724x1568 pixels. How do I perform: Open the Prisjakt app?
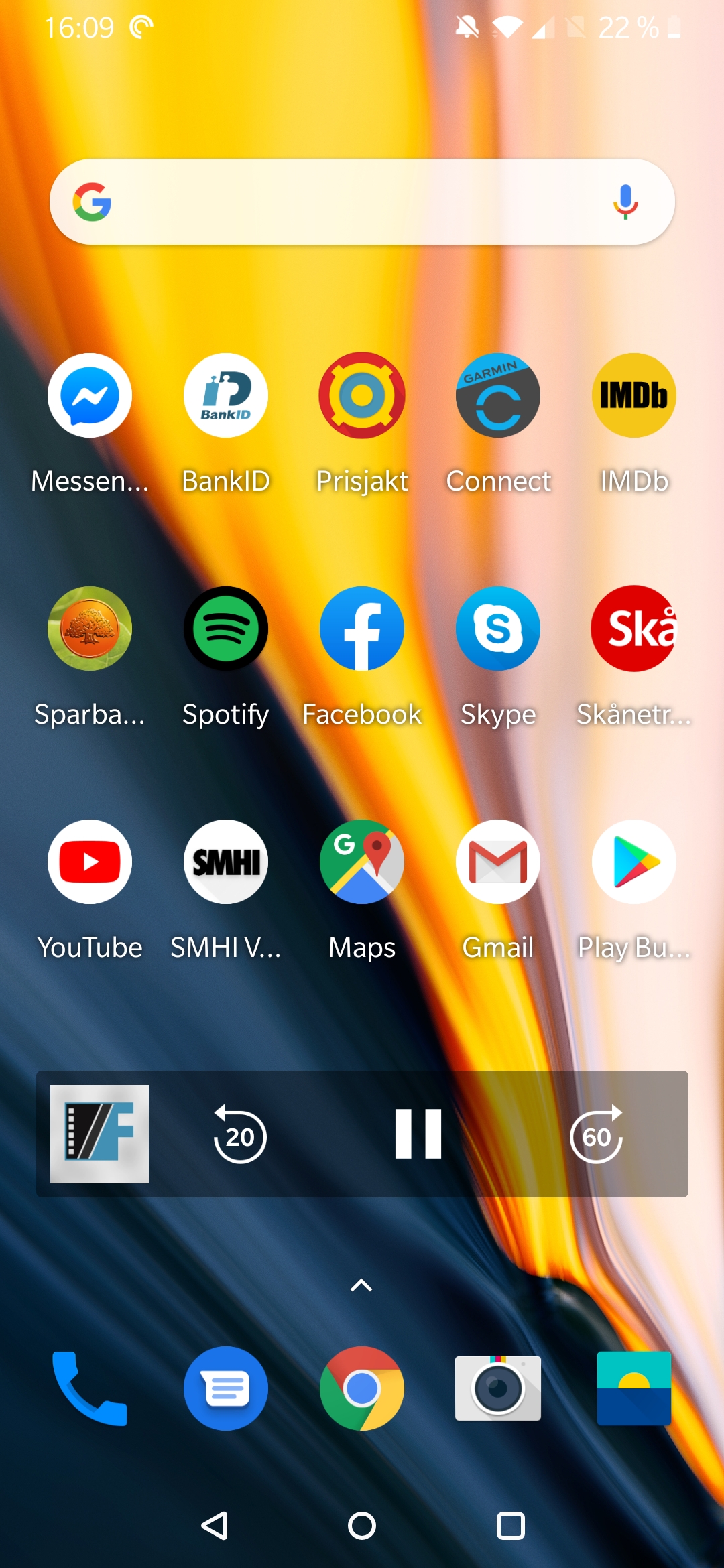(x=362, y=395)
